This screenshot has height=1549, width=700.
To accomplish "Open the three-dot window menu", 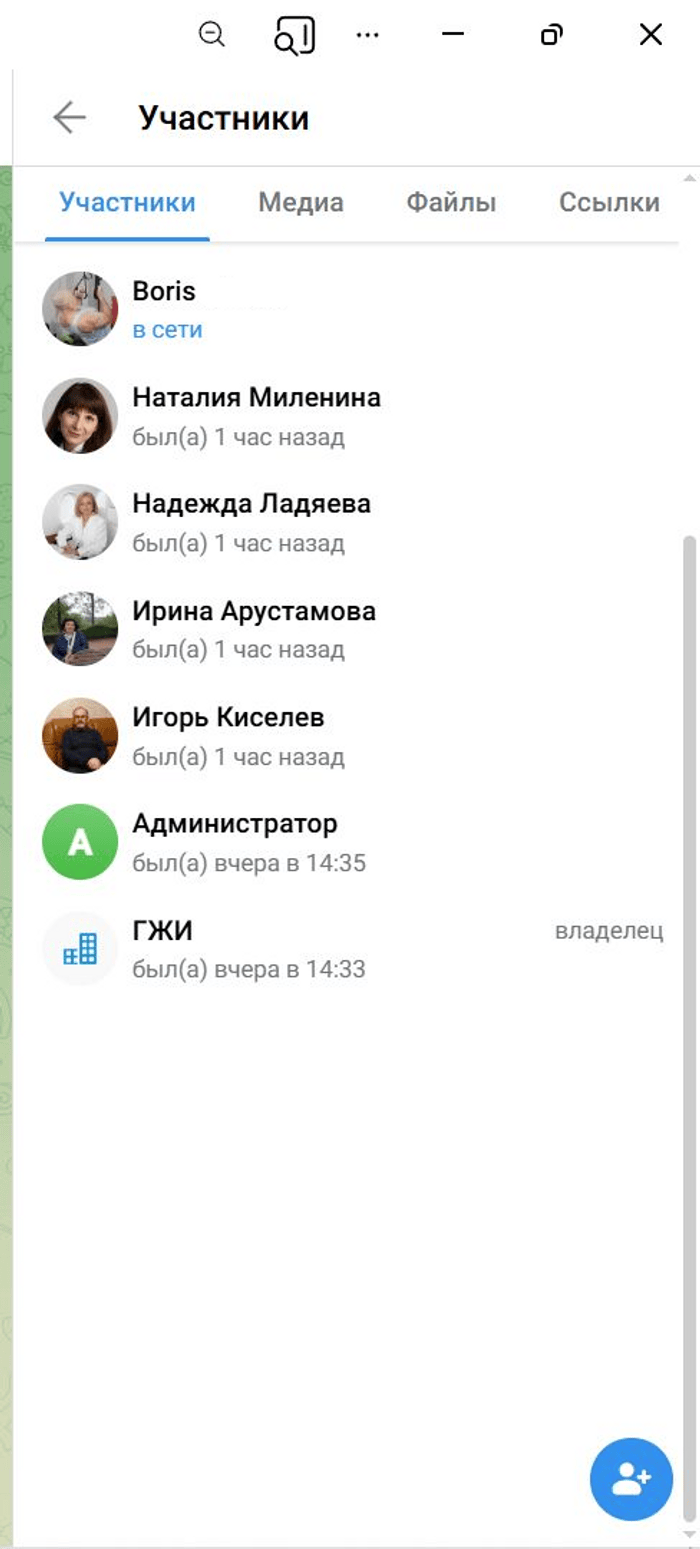I will click(x=368, y=35).
